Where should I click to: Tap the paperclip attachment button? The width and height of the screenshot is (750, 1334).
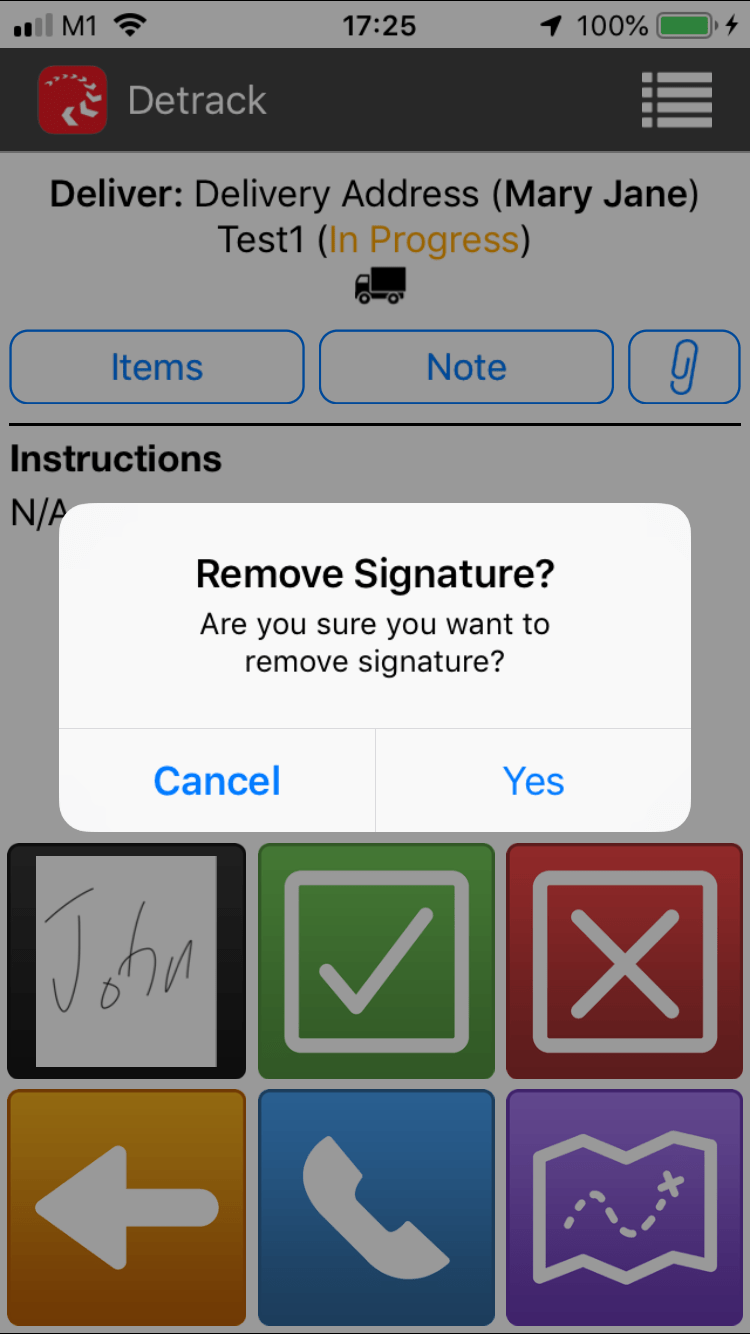(x=684, y=367)
